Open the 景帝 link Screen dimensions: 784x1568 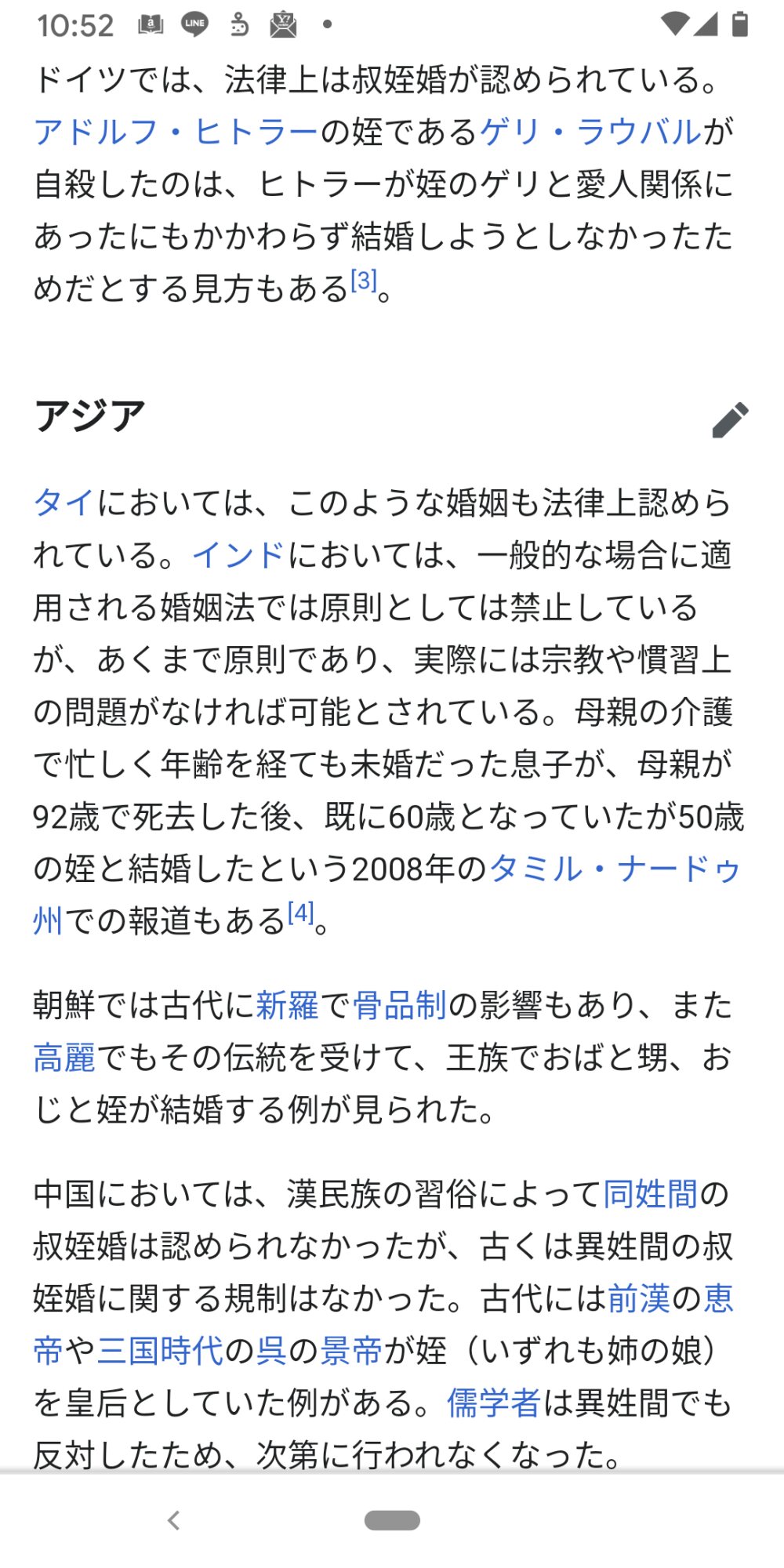click(x=351, y=1351)
